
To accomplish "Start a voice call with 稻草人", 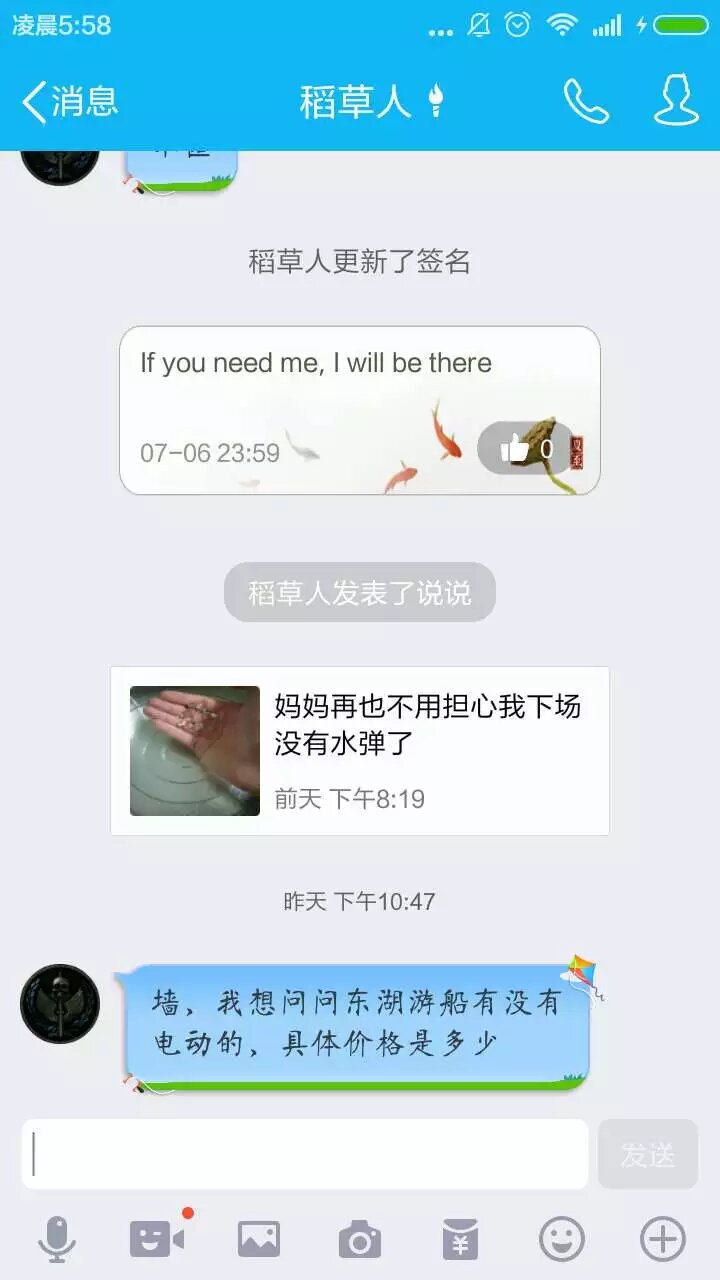I will click(x=586, y=101).
